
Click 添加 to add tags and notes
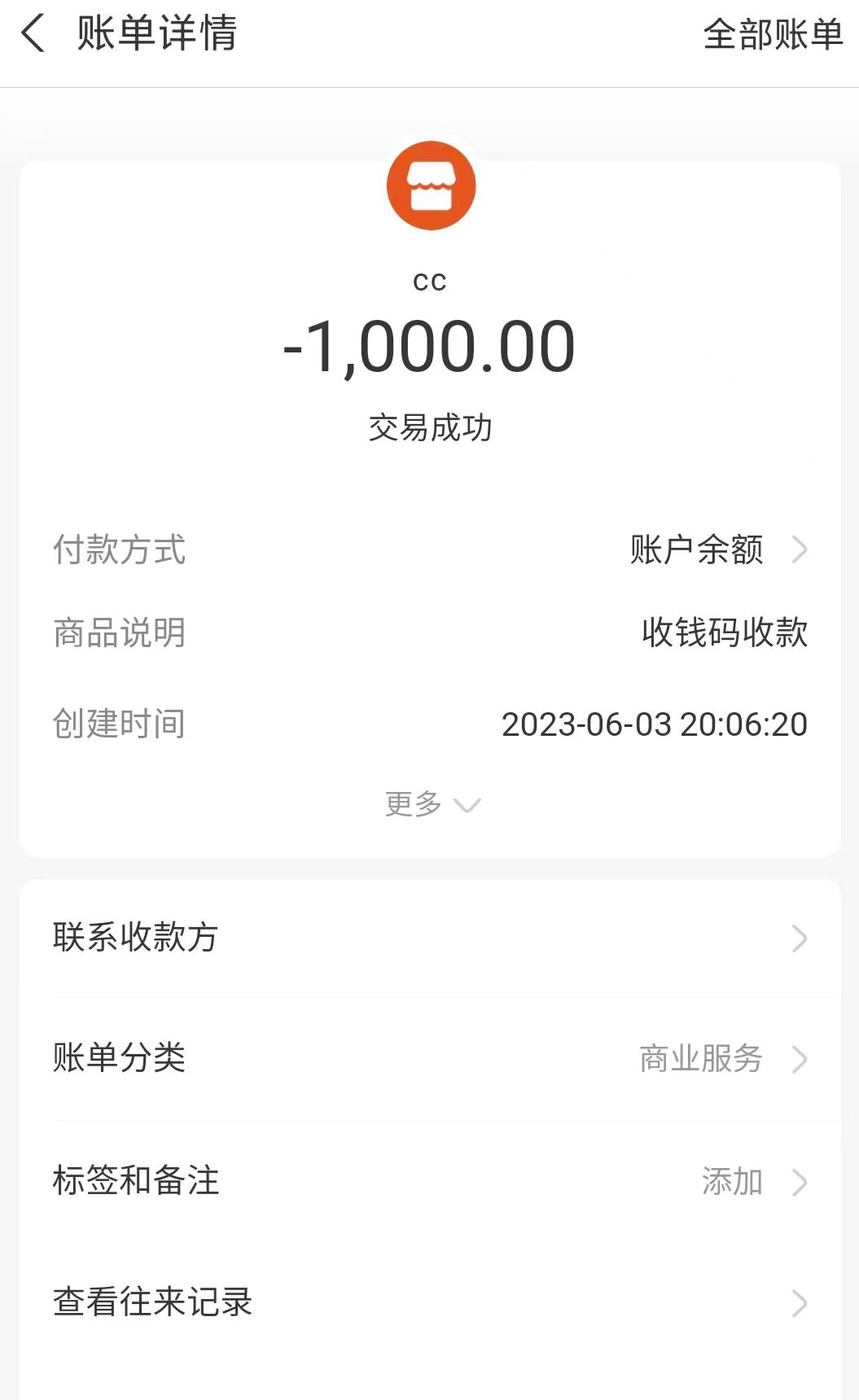(732, 1183)
